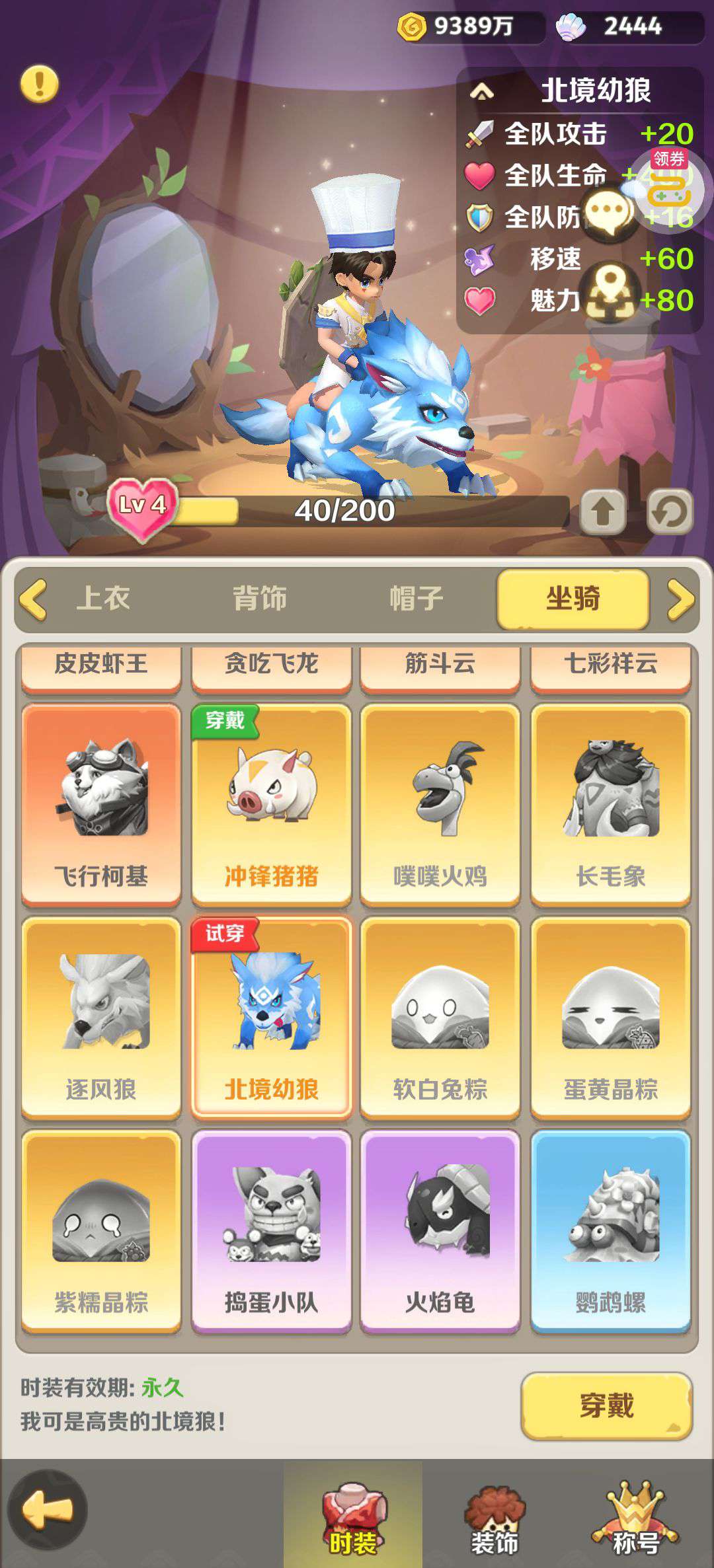Select the 飞行柯基 mount
The width and height of the screenshot is (714, 1568).
tap(101, 804)
